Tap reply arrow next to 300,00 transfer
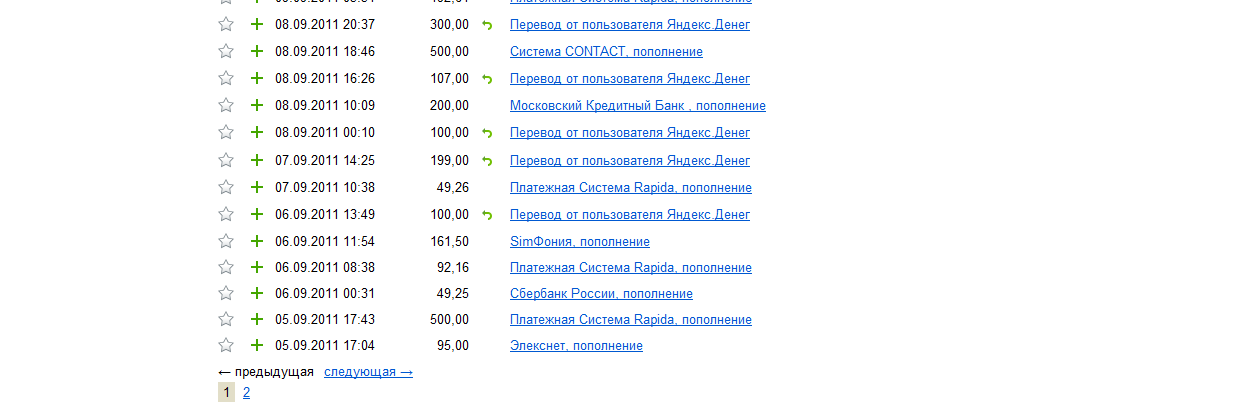The image size is (1243, 414). (x=487, y=25)
